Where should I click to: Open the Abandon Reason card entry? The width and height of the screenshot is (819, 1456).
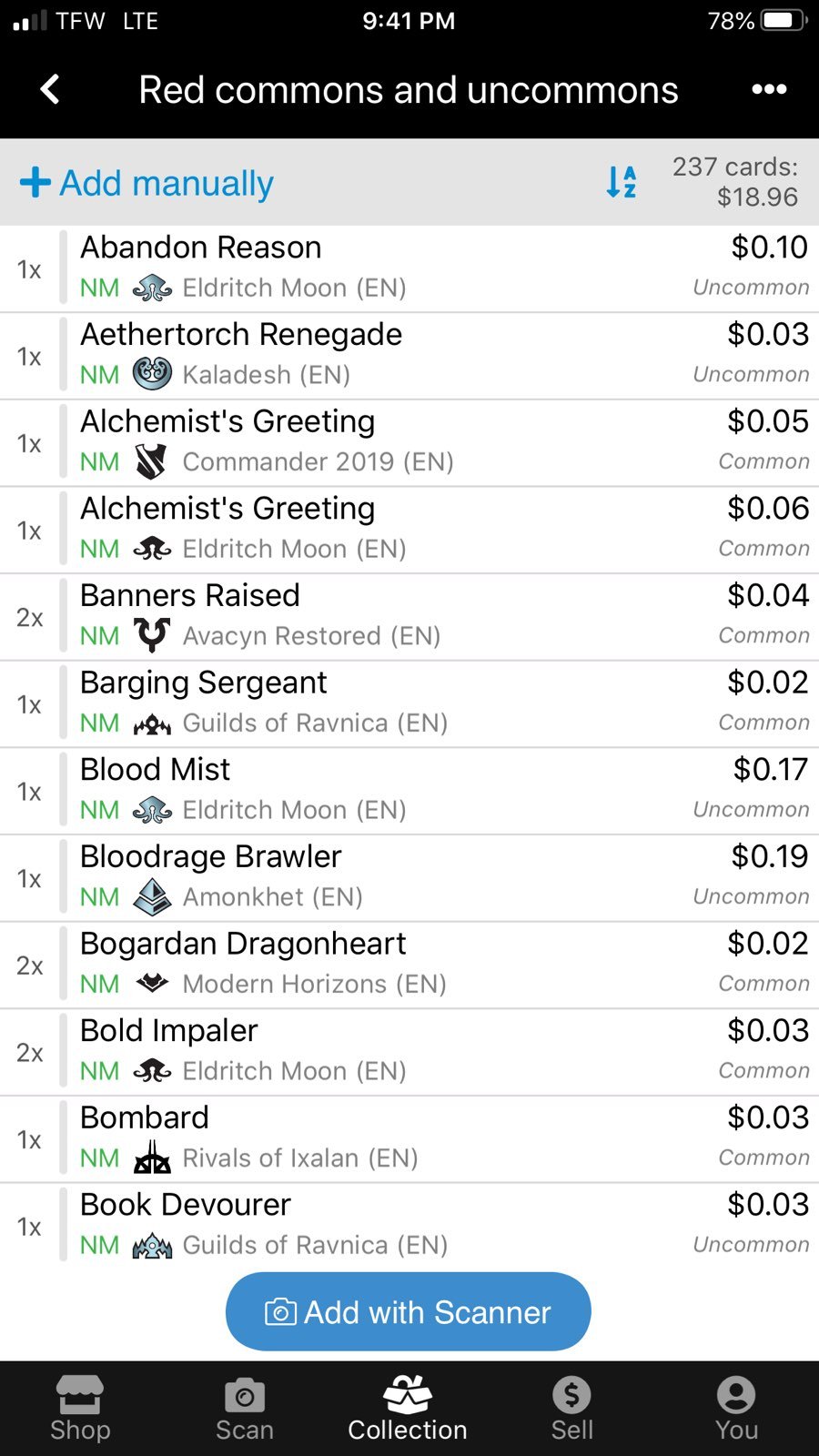(x=409, y=269)
